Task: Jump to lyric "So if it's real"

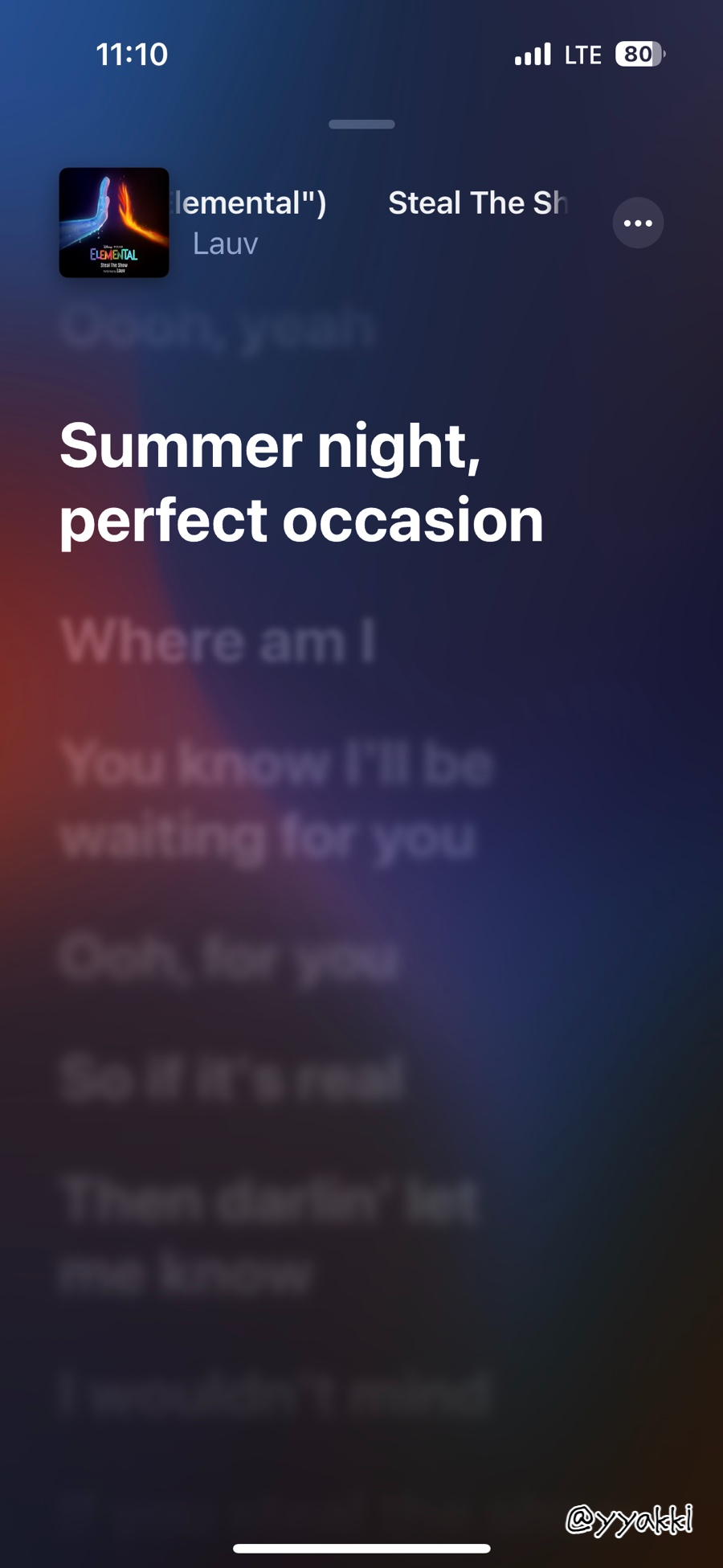Action: pos(233,1077)
